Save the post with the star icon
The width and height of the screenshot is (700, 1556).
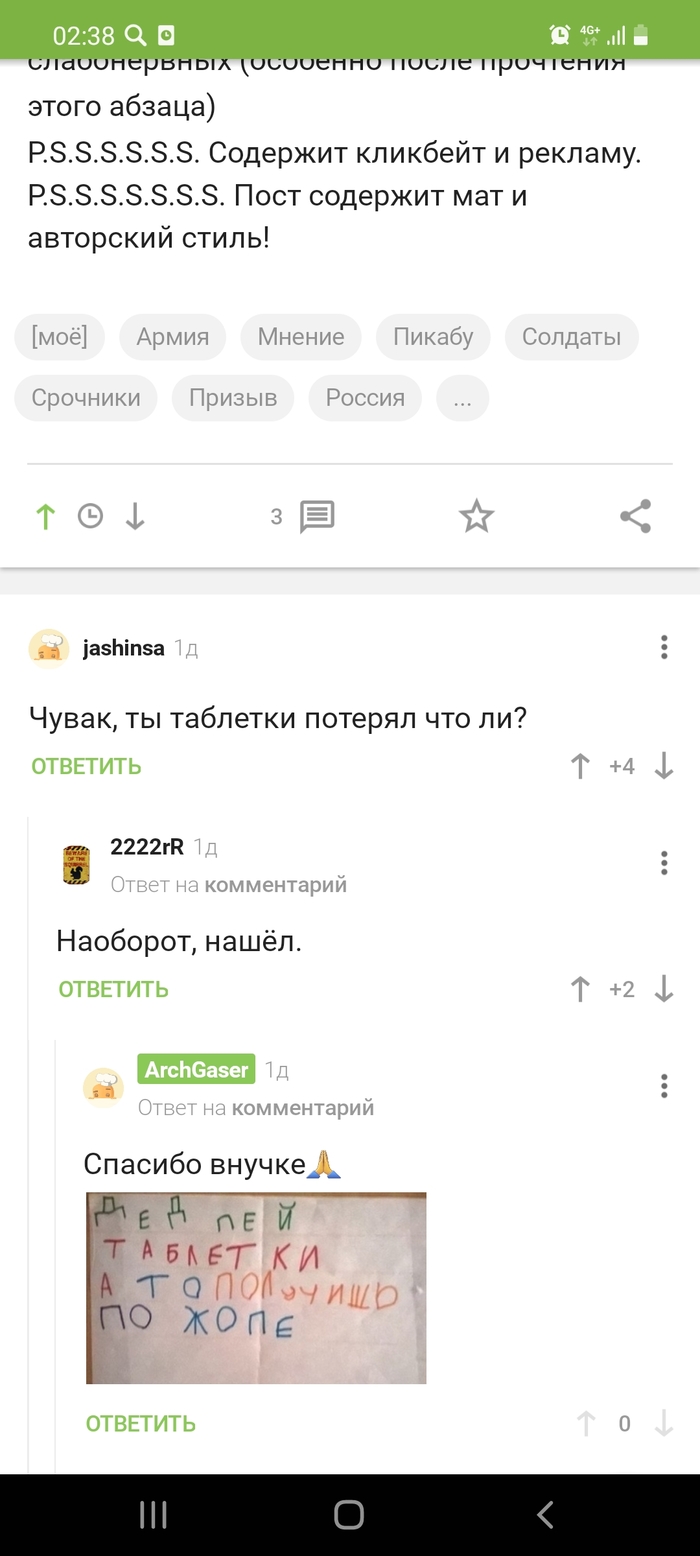(476, 516)
